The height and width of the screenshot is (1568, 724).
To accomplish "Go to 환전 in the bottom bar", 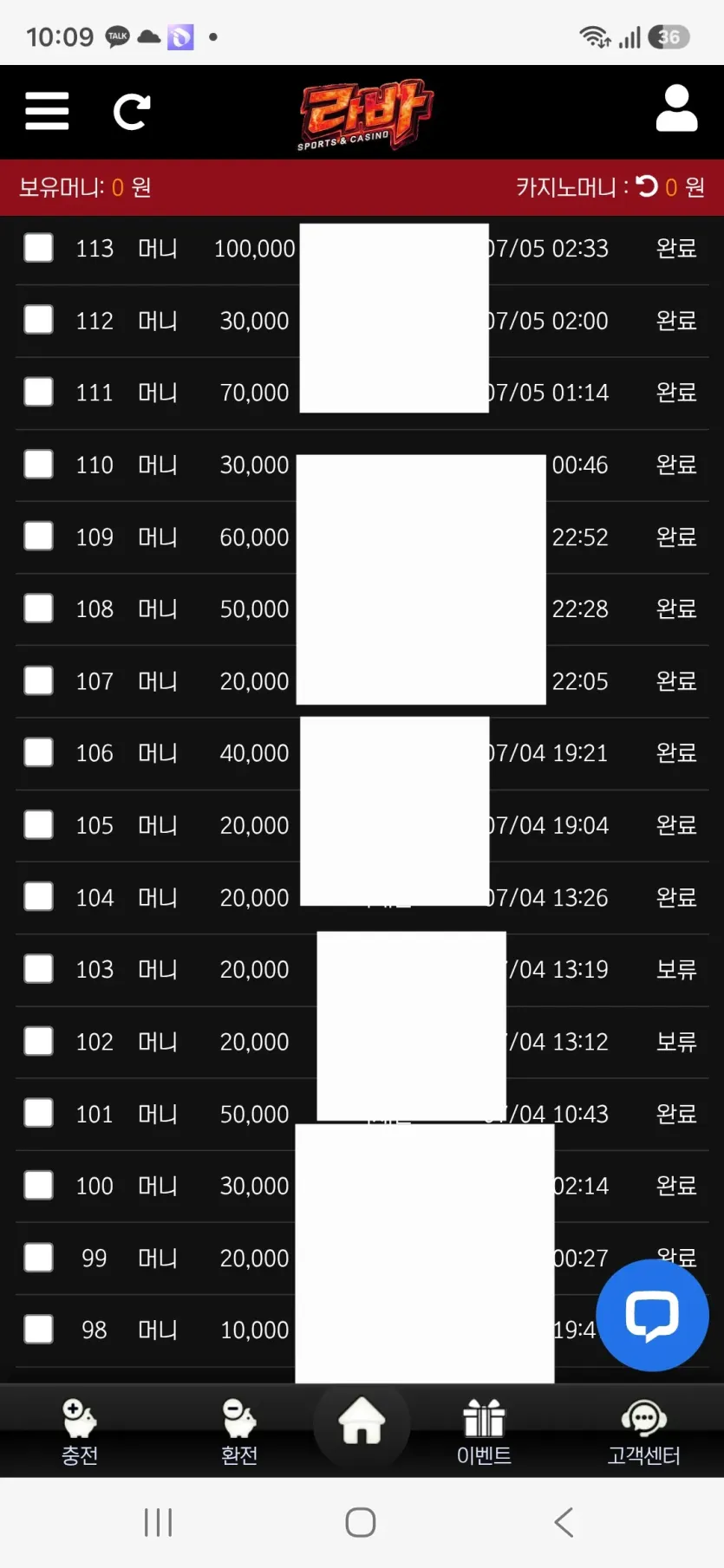I will (x=239, y=1432).
